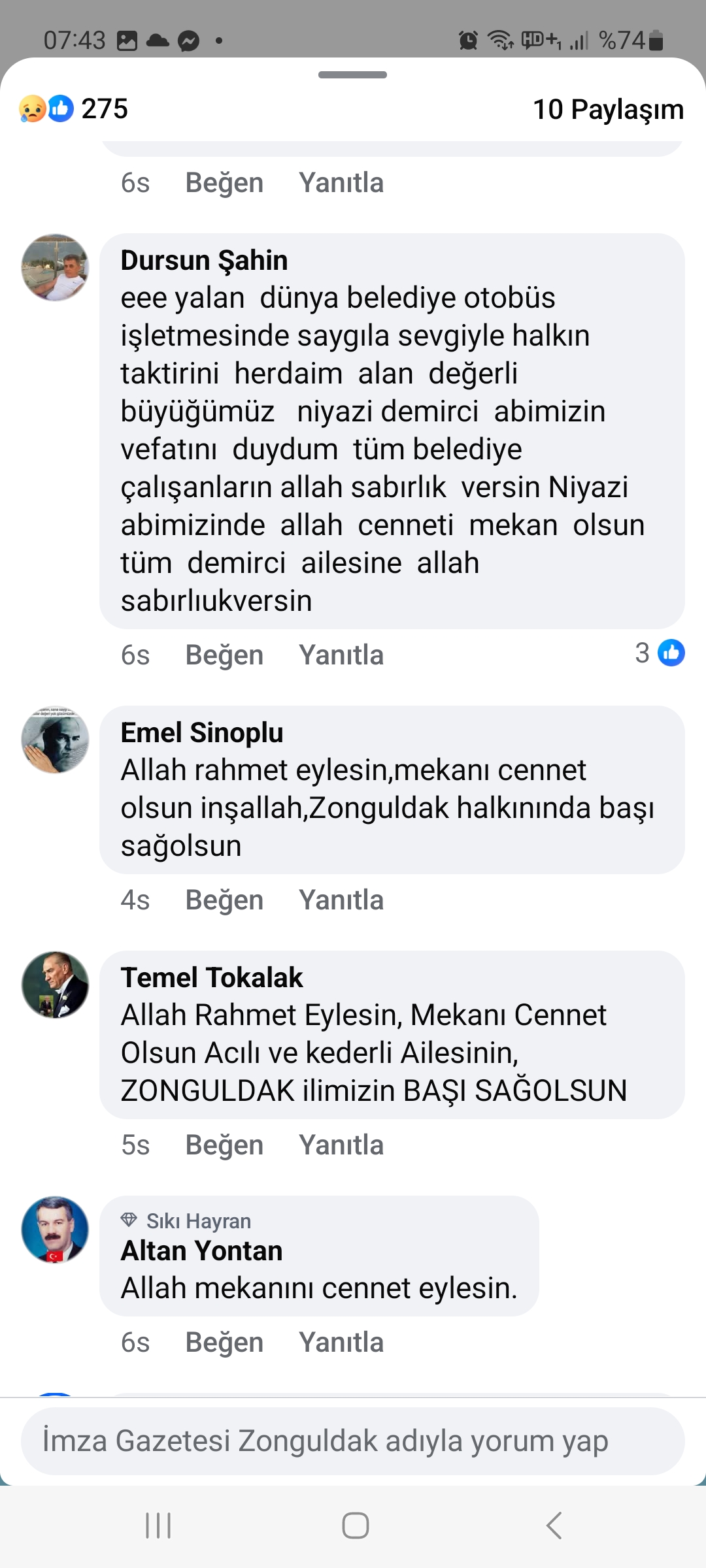Open Dursun Şahin's profile picture
Image resolution: width=706 pixels, height=1568 pixels.
coord(55,267)
